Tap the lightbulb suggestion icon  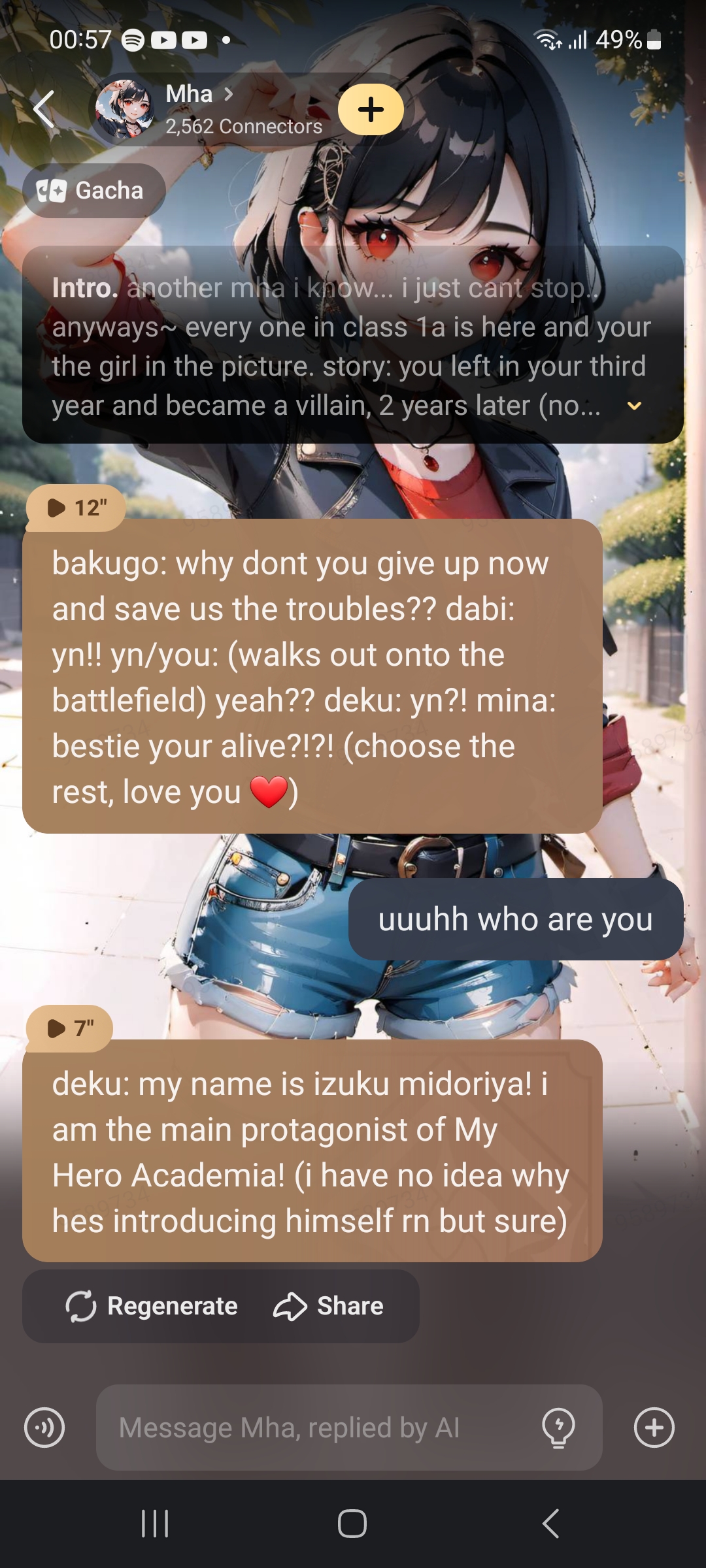pyautogui.click(x=558, y=1428)
